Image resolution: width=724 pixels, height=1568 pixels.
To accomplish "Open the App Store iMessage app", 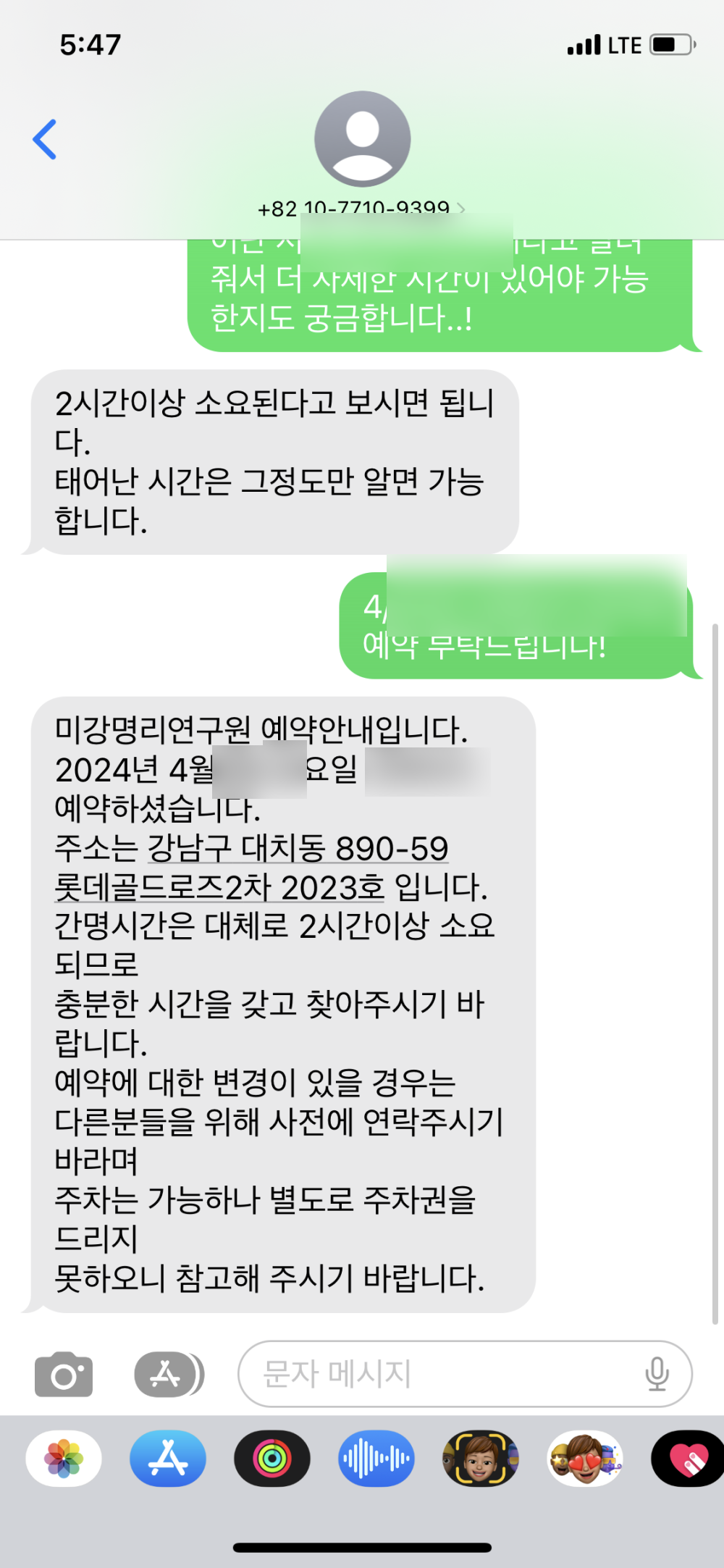I will [168, 1458].
